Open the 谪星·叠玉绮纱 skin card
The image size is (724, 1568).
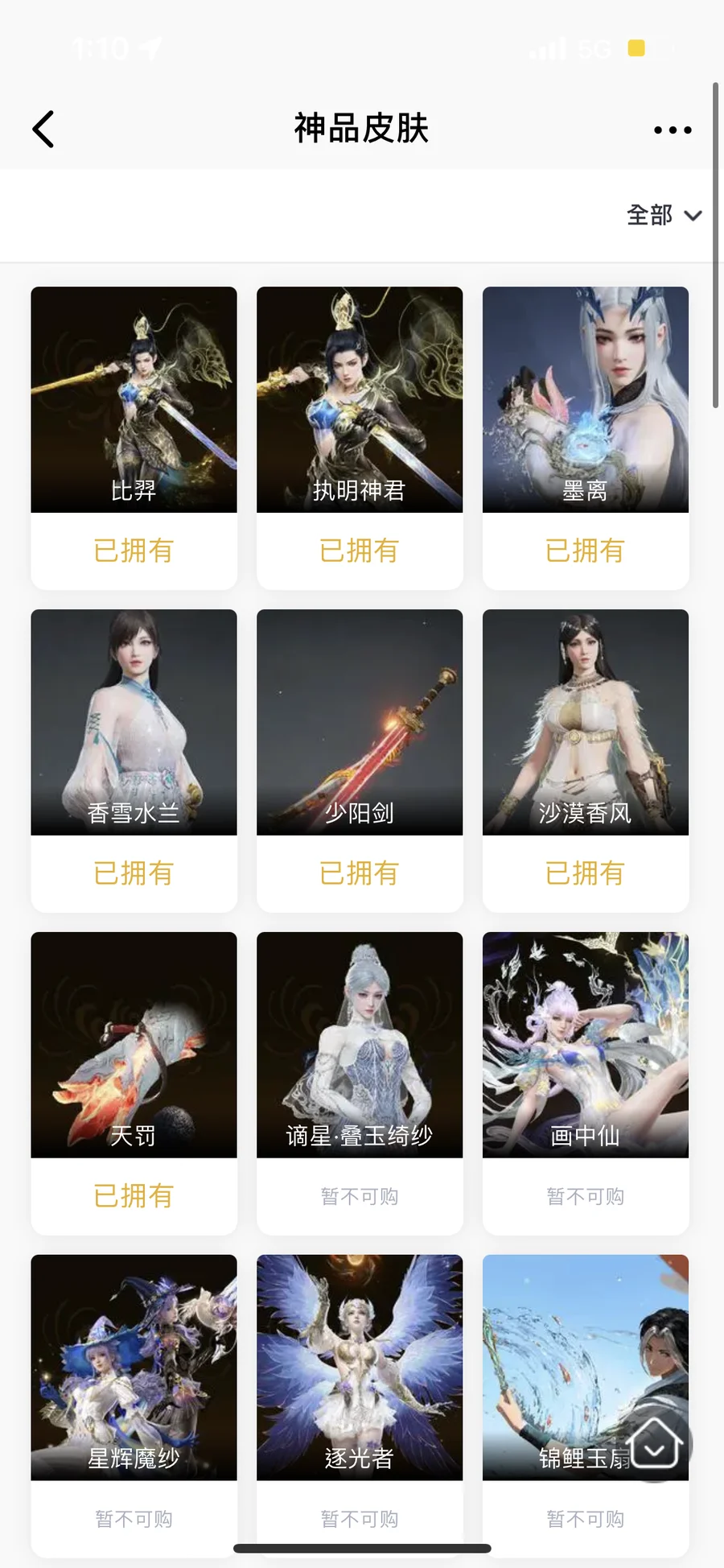click(360, 1045)
